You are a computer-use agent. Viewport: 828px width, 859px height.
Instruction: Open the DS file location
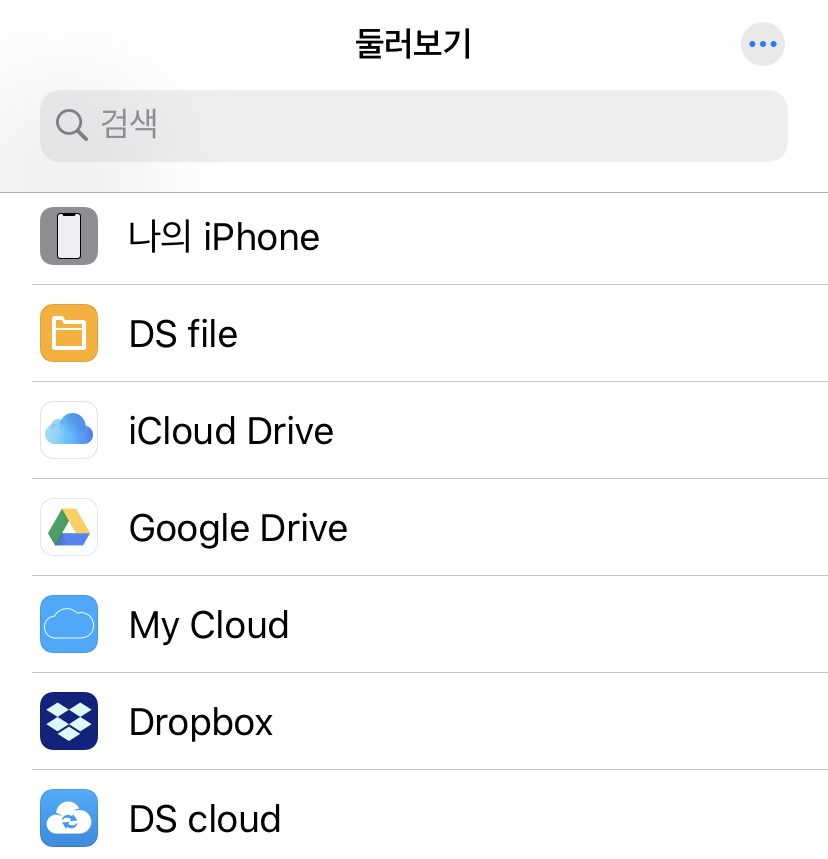click(183, 334)
